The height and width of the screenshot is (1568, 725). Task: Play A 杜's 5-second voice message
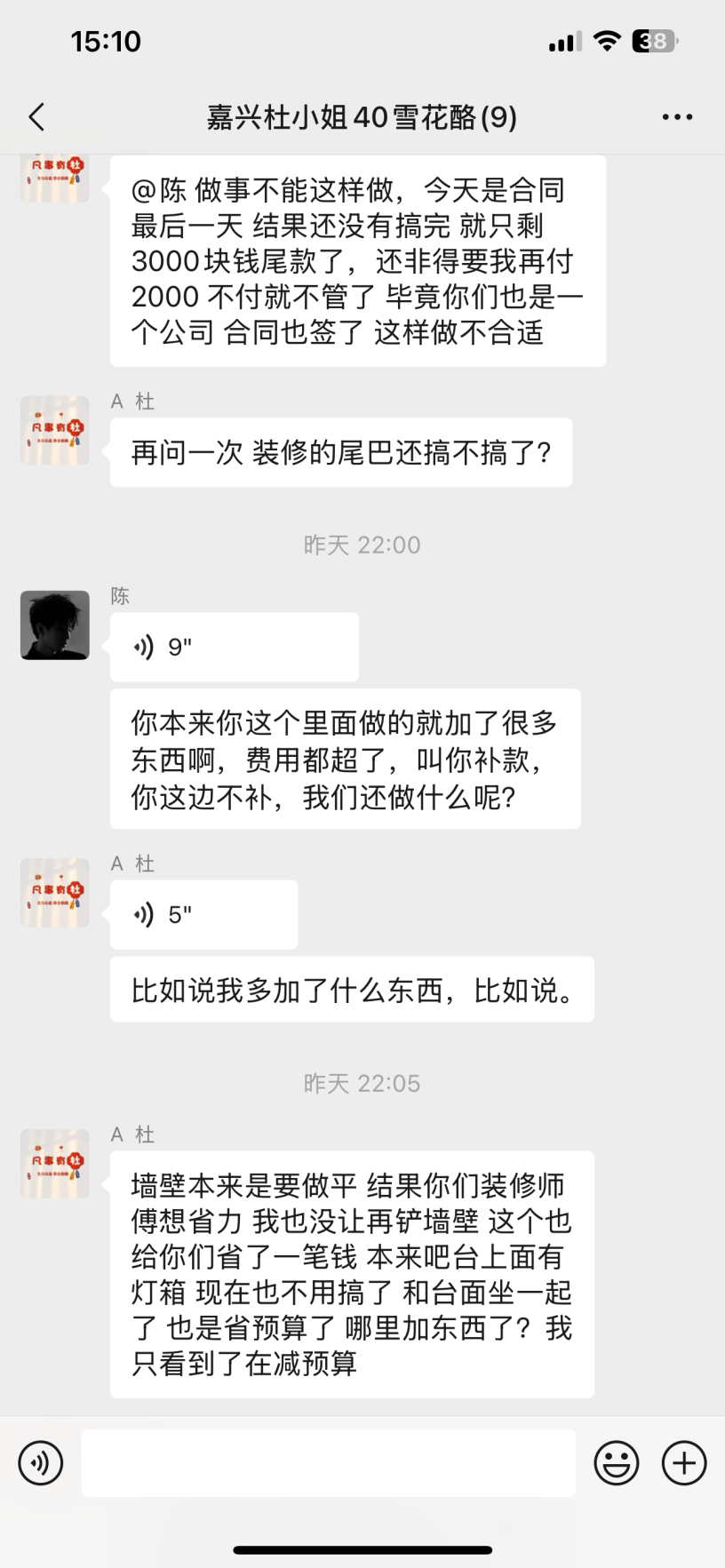point(203,915)
